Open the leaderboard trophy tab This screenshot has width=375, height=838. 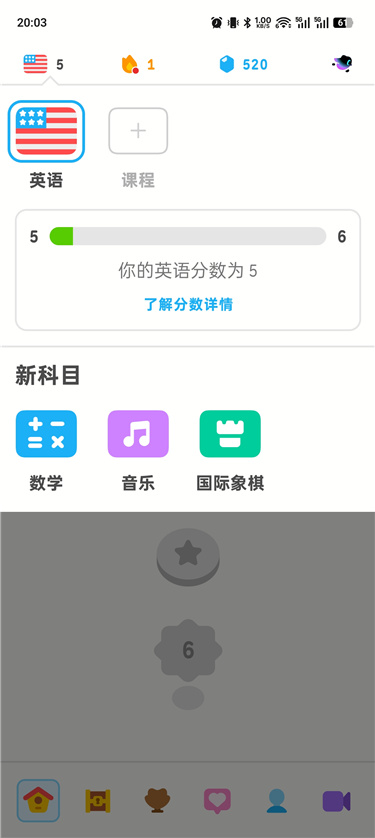point(158,801)
